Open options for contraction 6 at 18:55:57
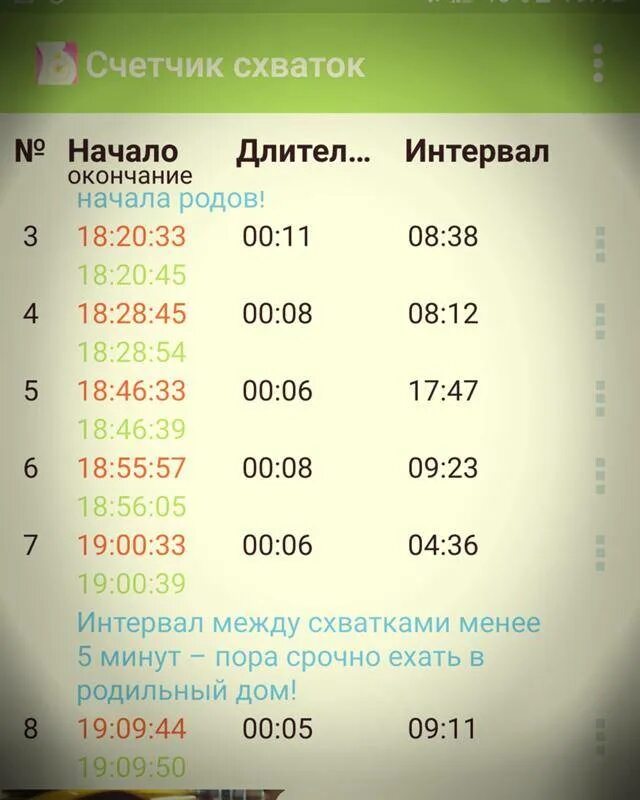The image size is (640, 800). click(600, 476)
